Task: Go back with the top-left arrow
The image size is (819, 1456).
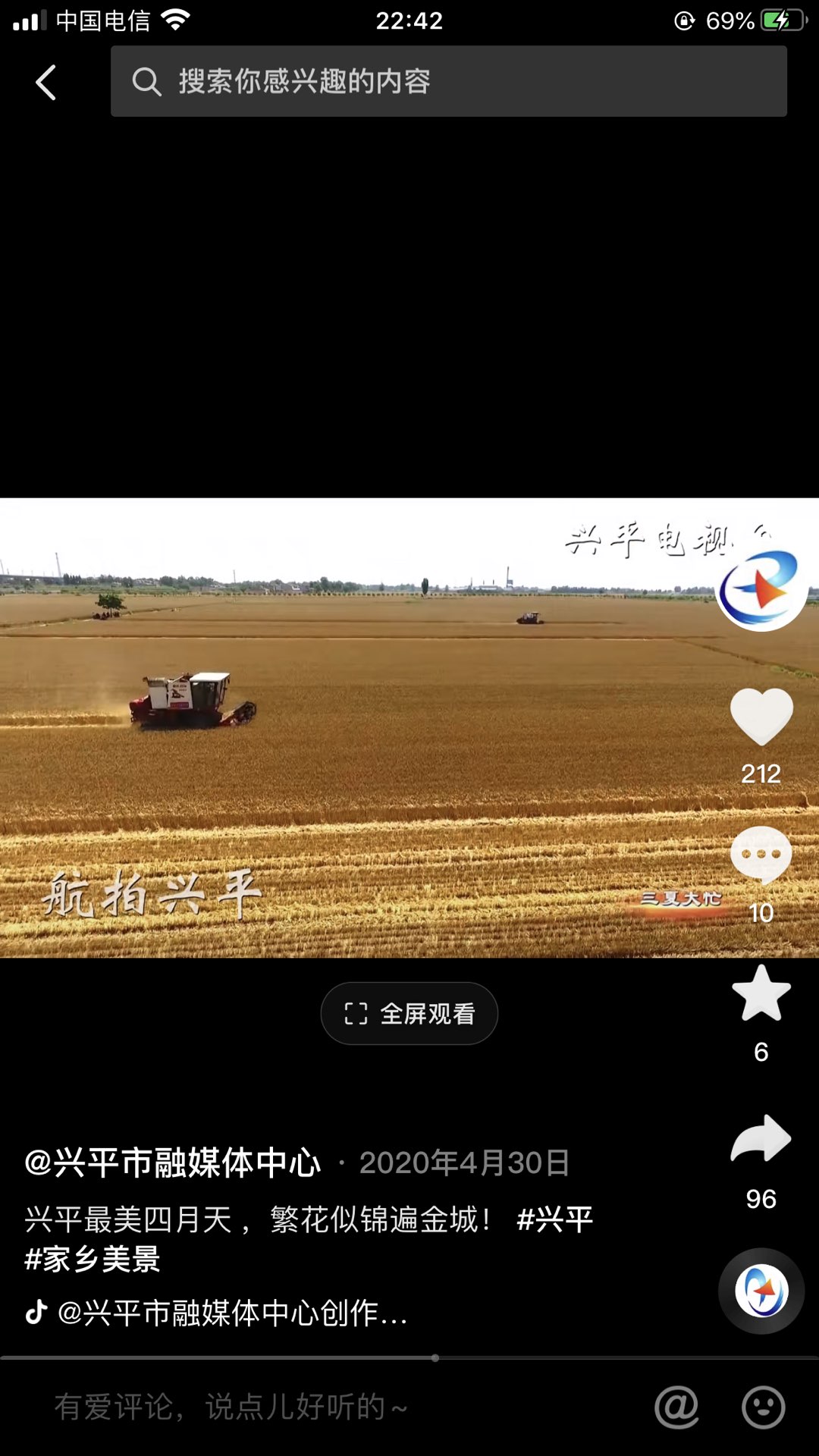Action: click(x=46, y=82)
